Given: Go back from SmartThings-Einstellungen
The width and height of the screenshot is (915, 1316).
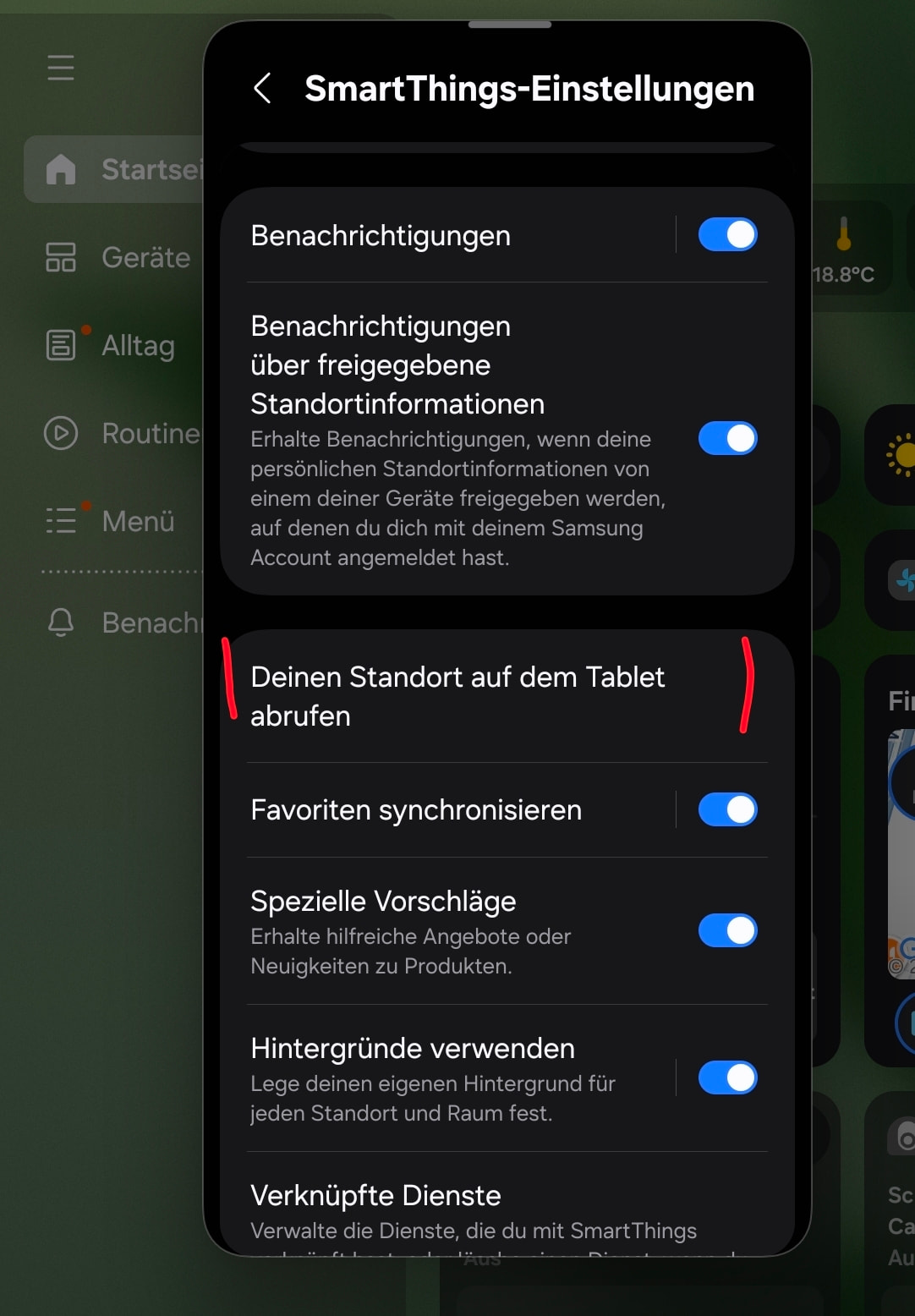Looking at the screenshot, I should click(263, 88).
